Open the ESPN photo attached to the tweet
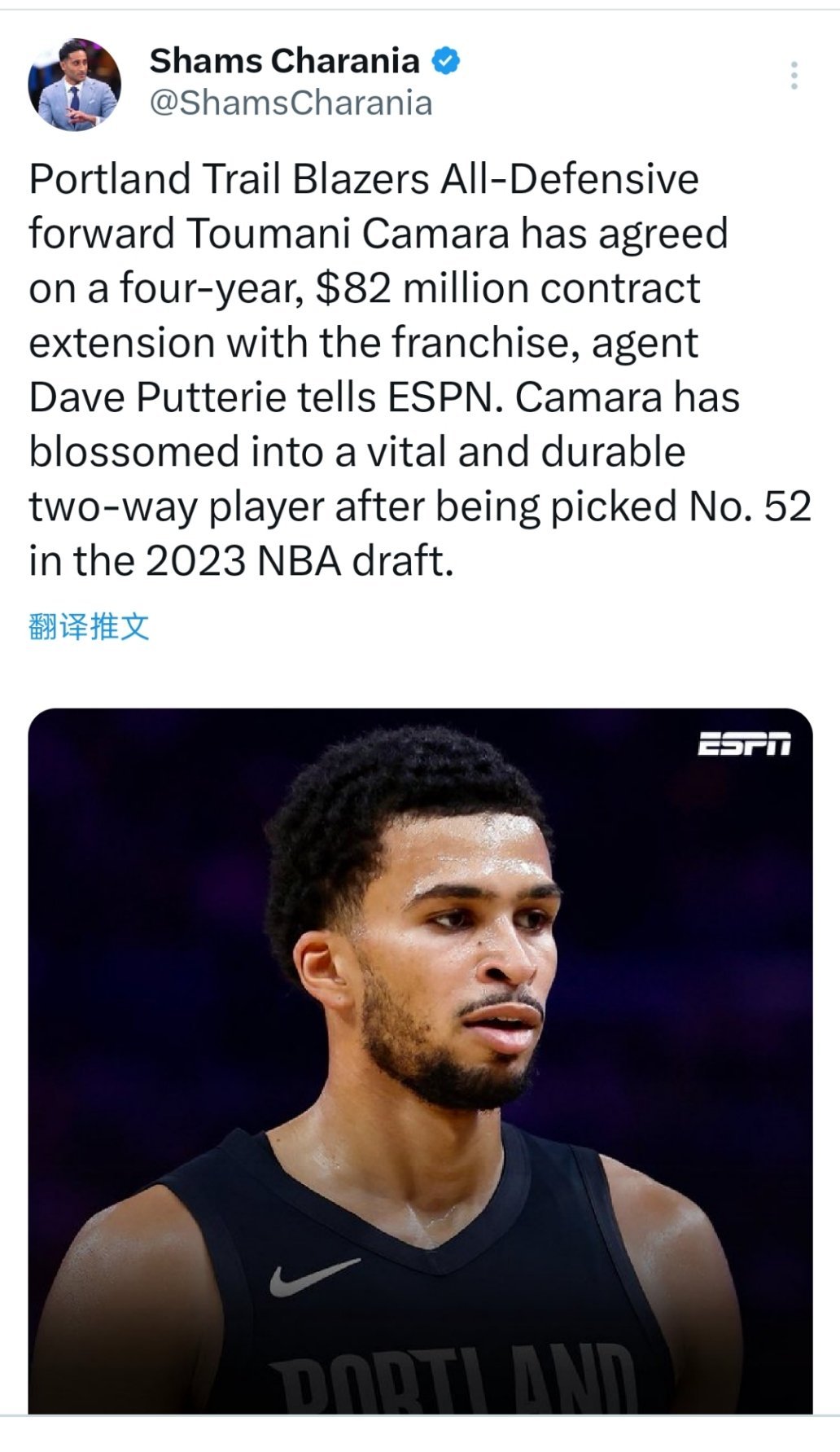The width and height of the screenshot is (840, 1452). [x=420, y=1060]
